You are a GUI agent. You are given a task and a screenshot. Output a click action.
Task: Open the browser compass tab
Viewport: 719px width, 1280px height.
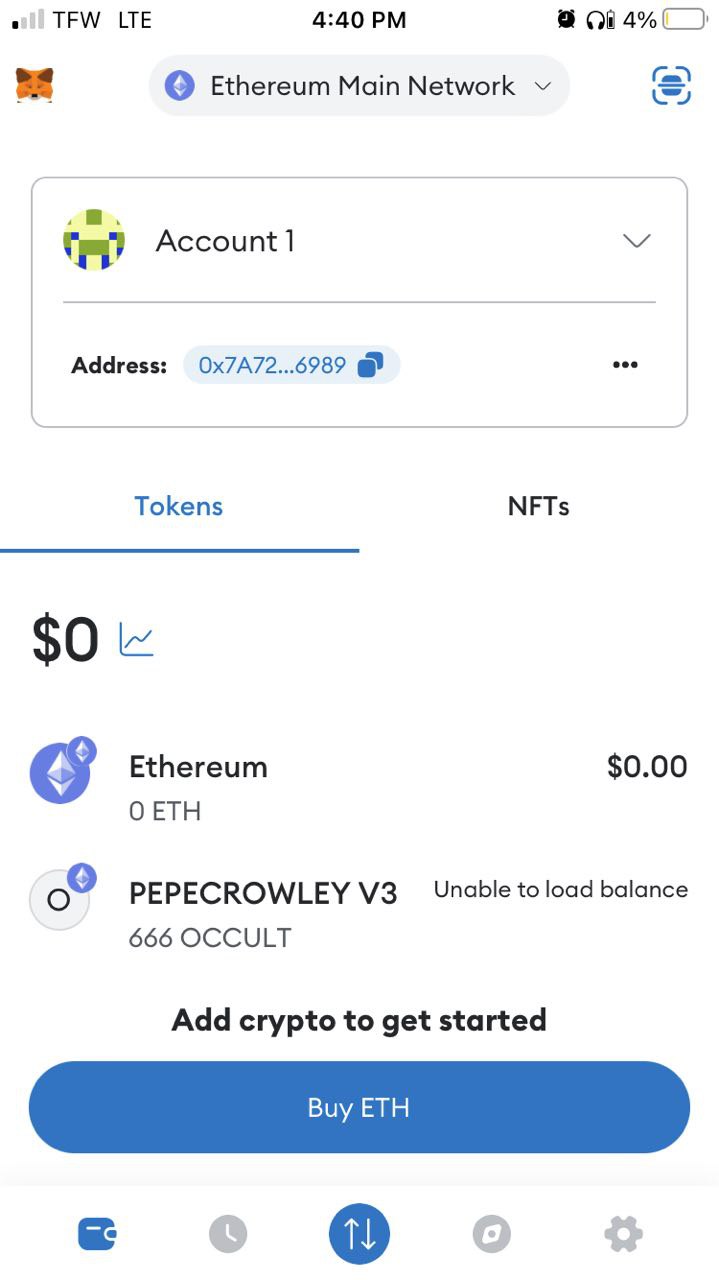[491, 1234]
